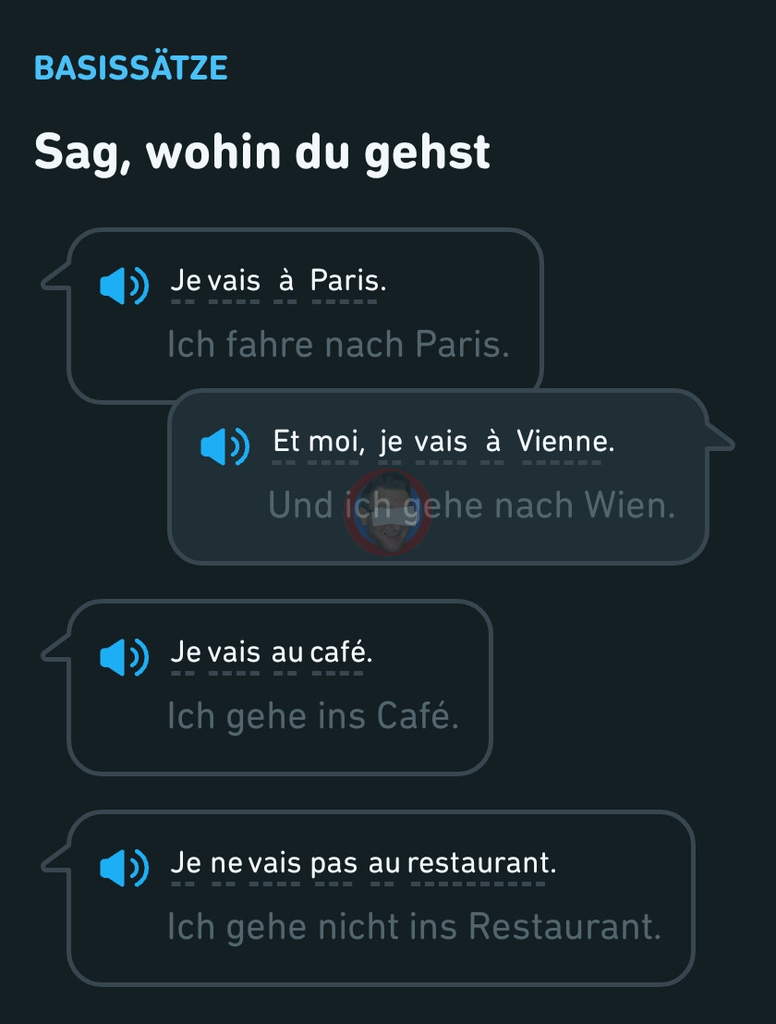This screenshot has height=1024, width=776.
Task: Play audio for "Je vais à Paris."
Action: (124, 286)
